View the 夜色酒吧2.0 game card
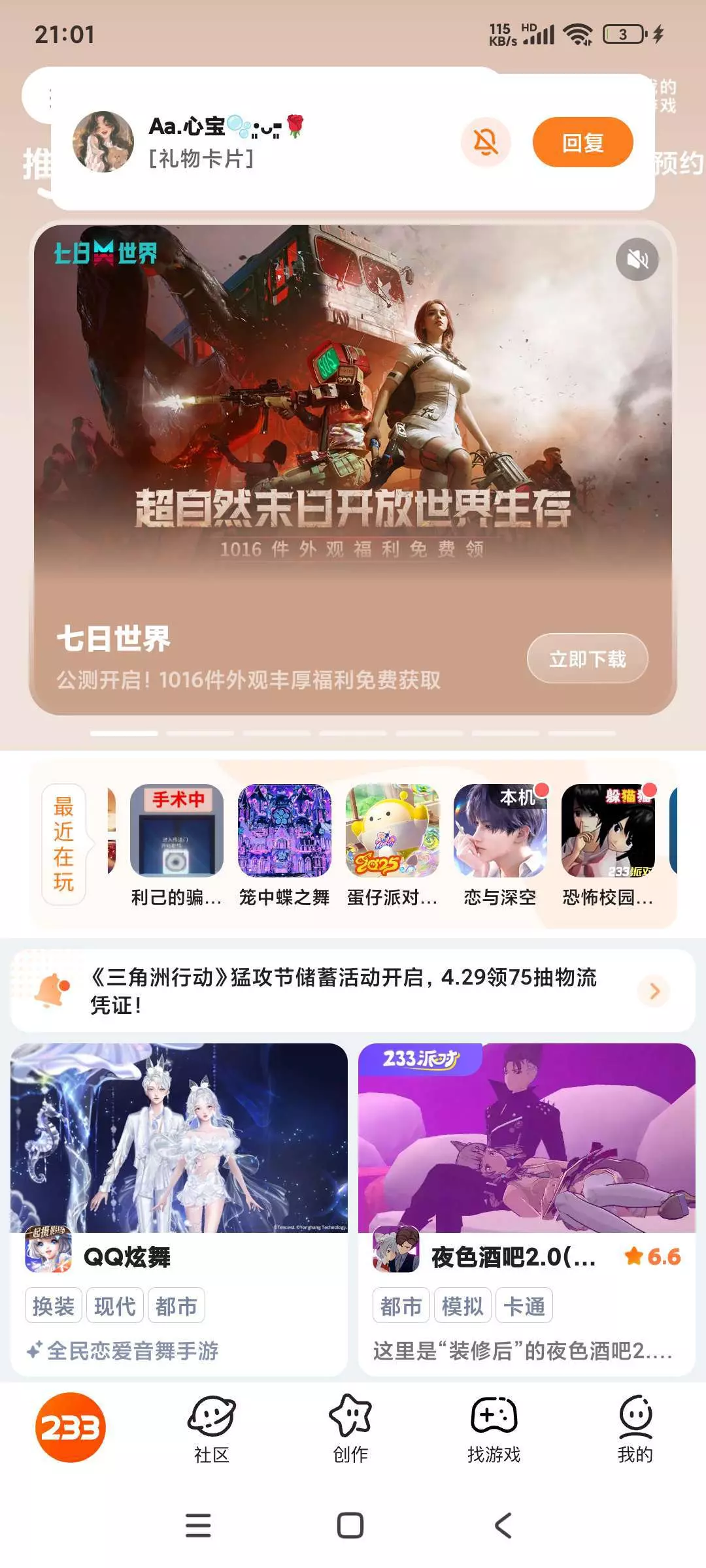The image size is (706, 1568). pyautogui.click(x=527, y=1209)
